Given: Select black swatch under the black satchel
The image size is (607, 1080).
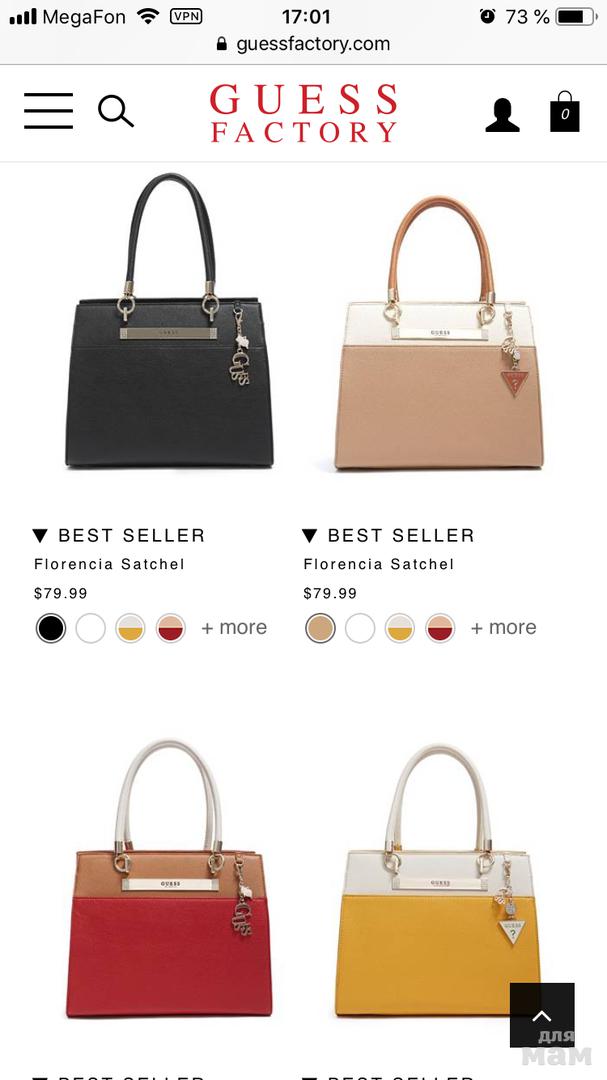Looking at the screenshot, I should (51, 628).
